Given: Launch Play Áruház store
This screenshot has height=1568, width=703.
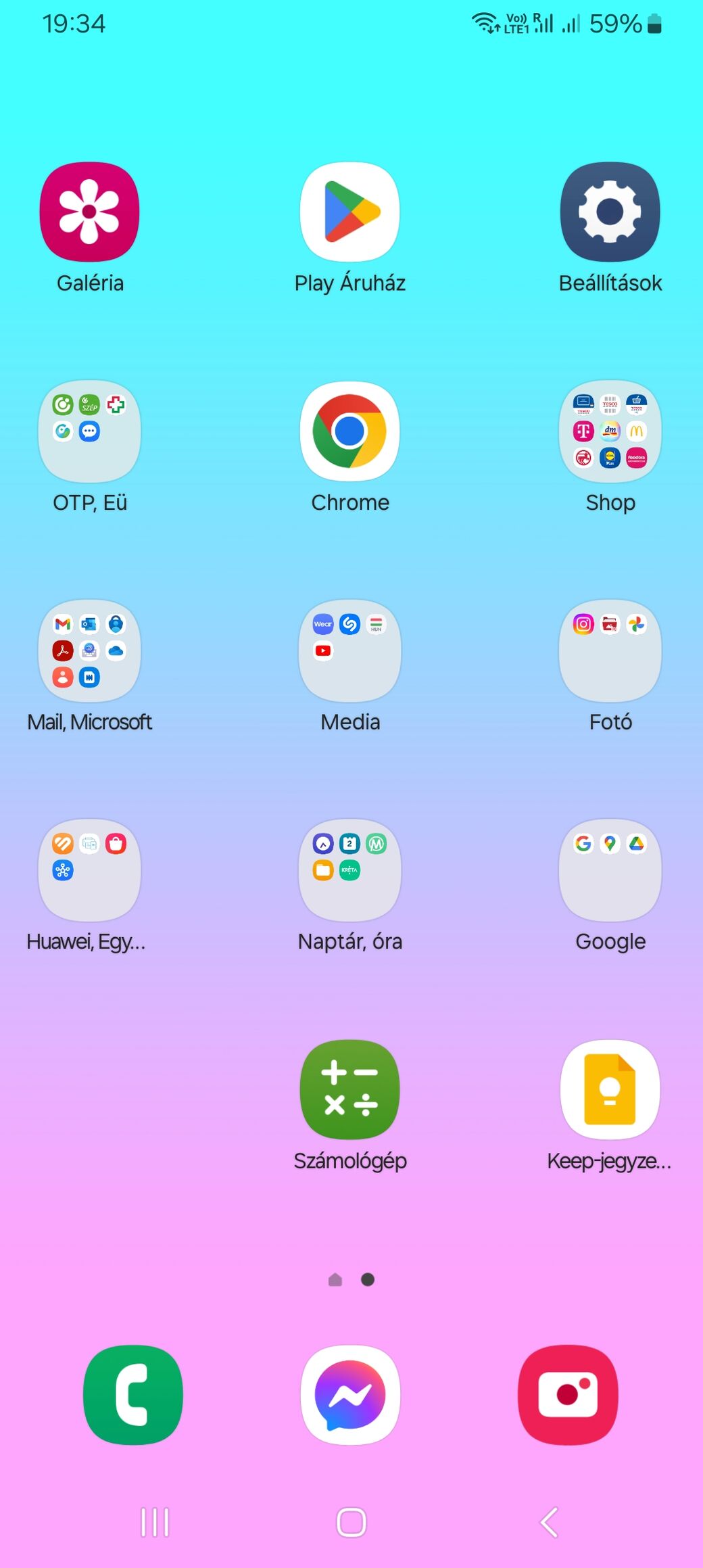Looking at the screenshot, I should click(x=350, y=212).
